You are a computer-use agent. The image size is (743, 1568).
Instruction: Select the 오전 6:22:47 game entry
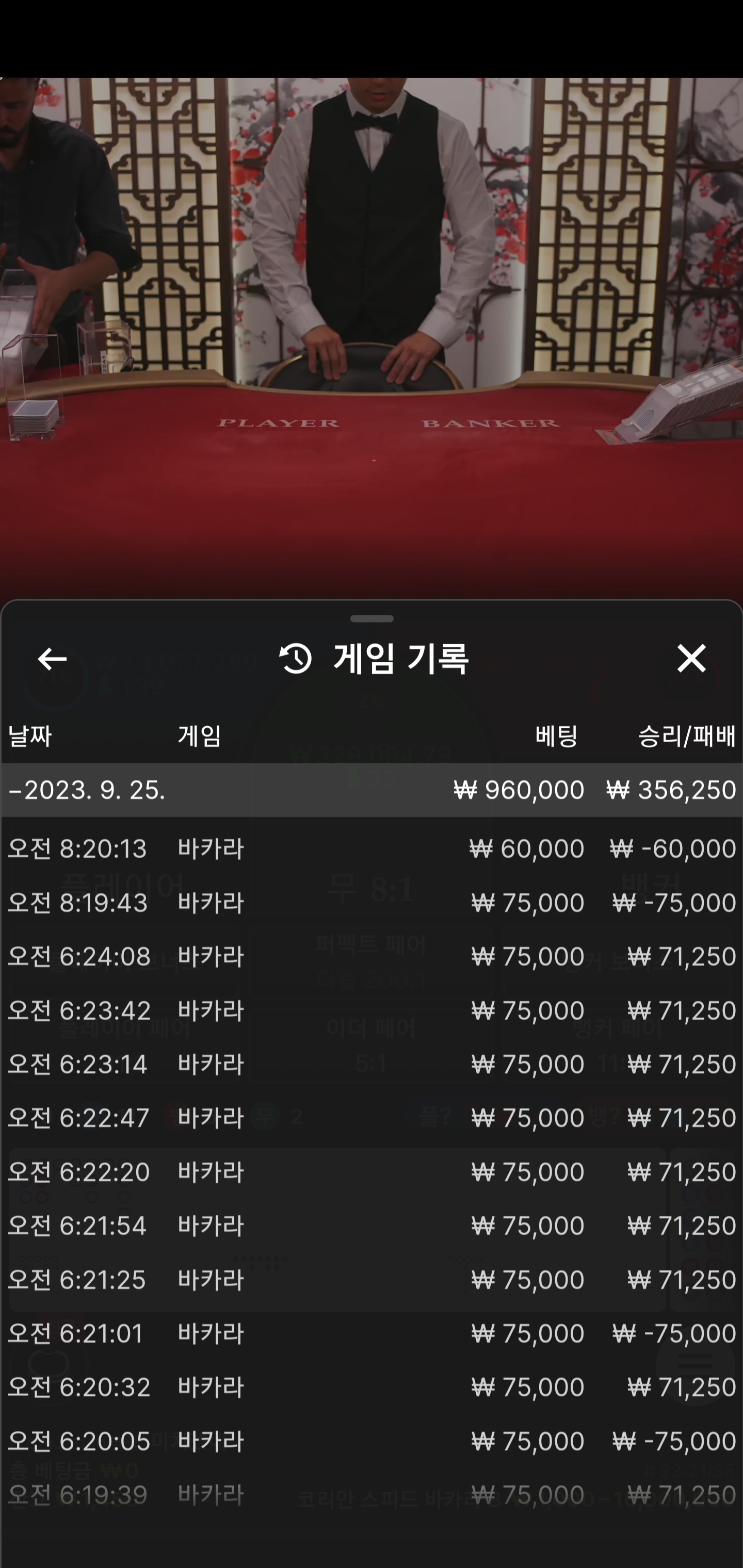coord(372,1118)
